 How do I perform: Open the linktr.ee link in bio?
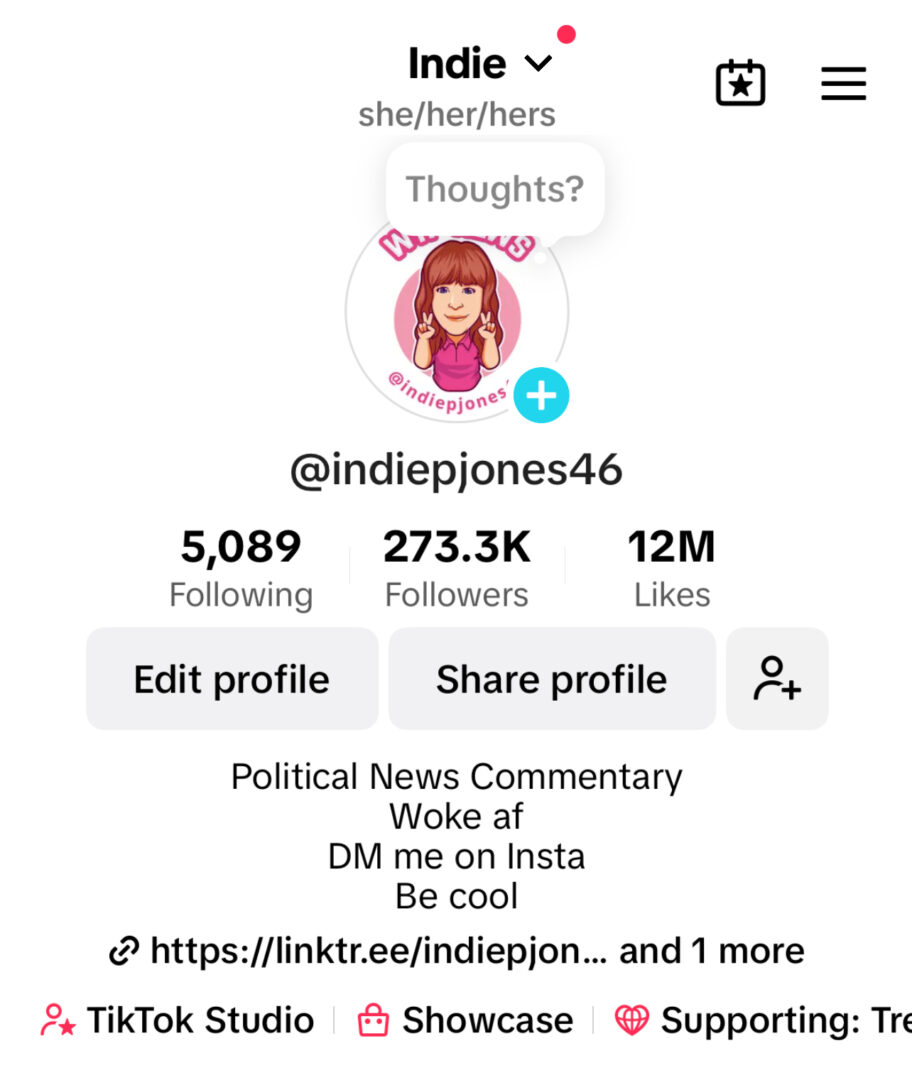coord(364,950)
